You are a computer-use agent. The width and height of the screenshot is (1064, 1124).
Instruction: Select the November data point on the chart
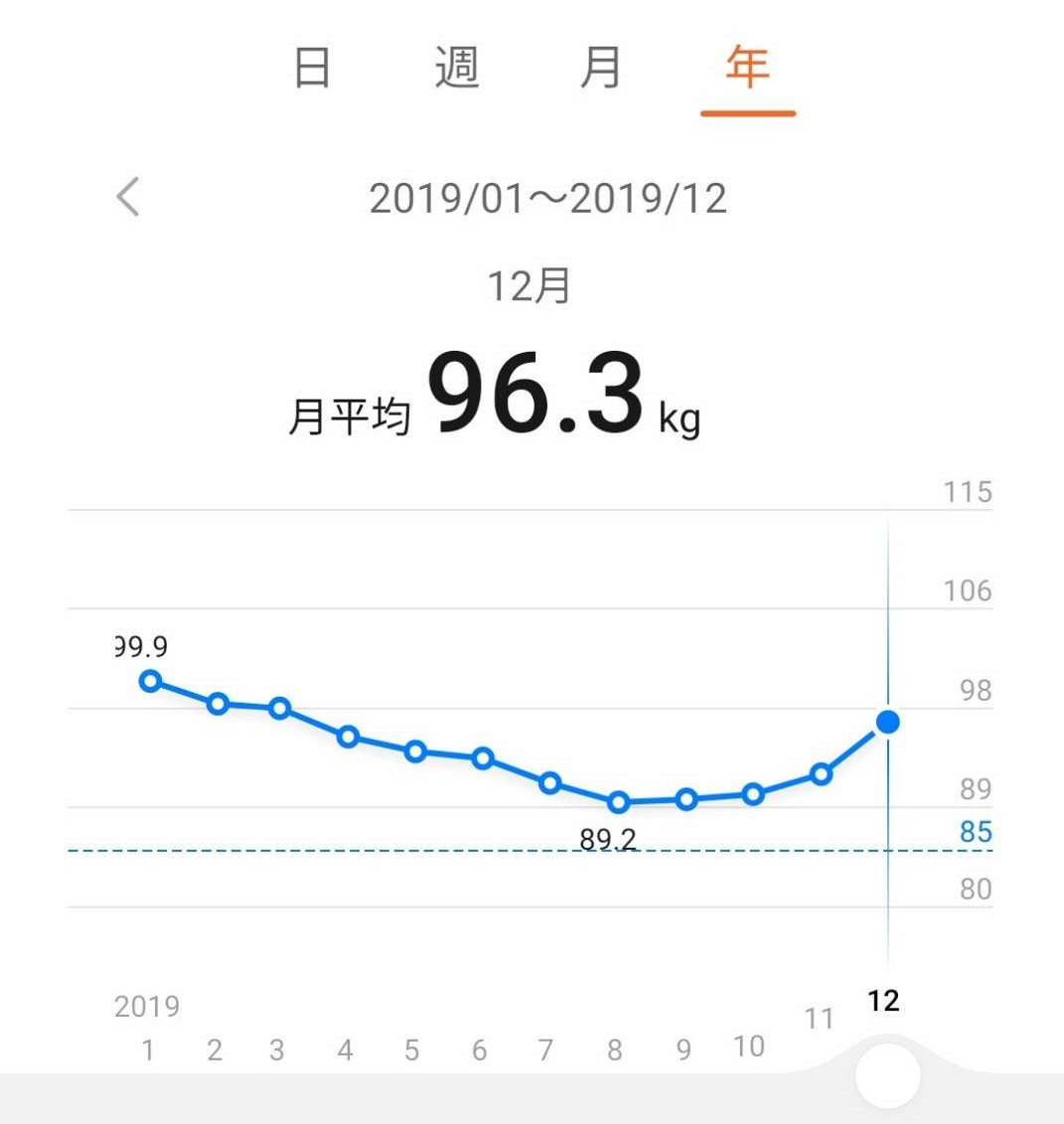click(x=819, y=774)
